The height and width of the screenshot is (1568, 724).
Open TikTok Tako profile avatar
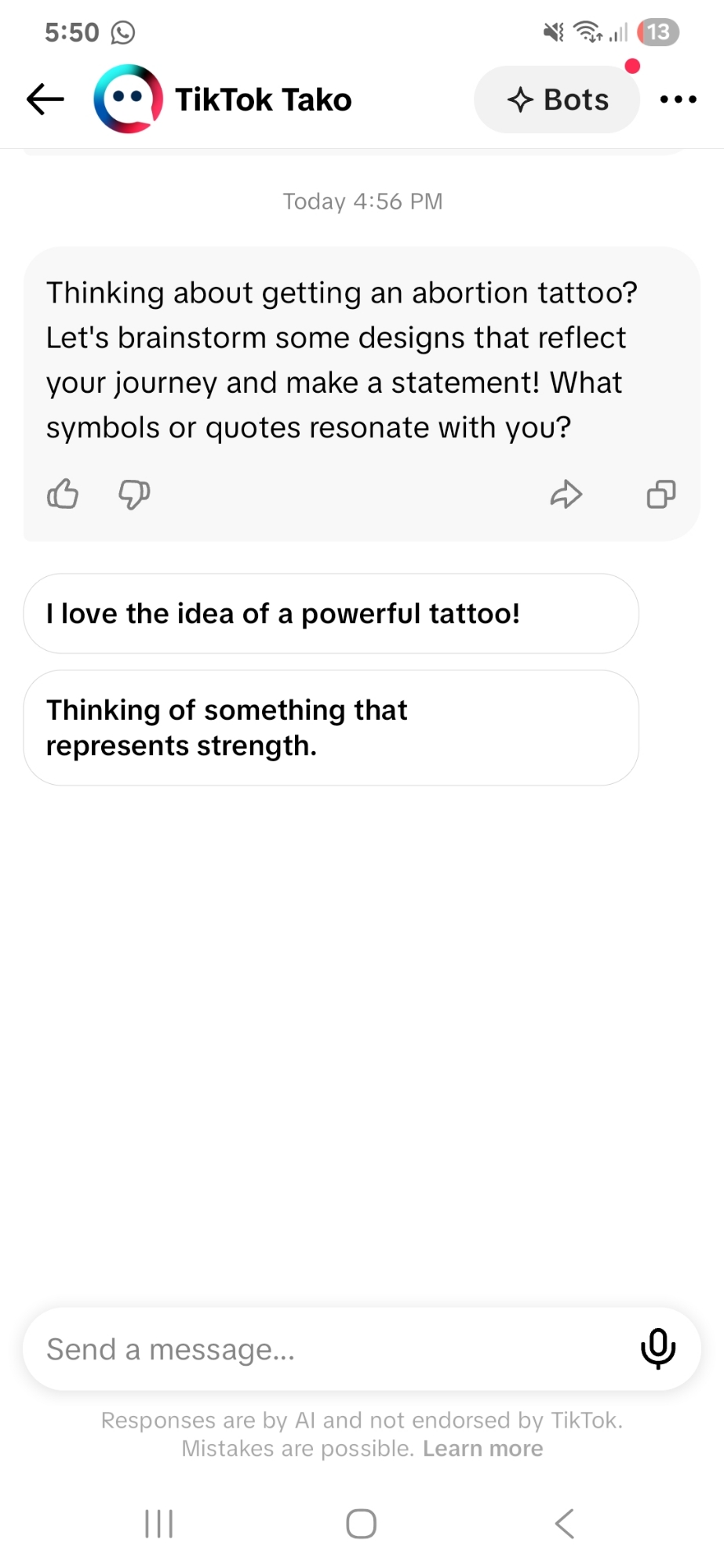coord(129,100)
